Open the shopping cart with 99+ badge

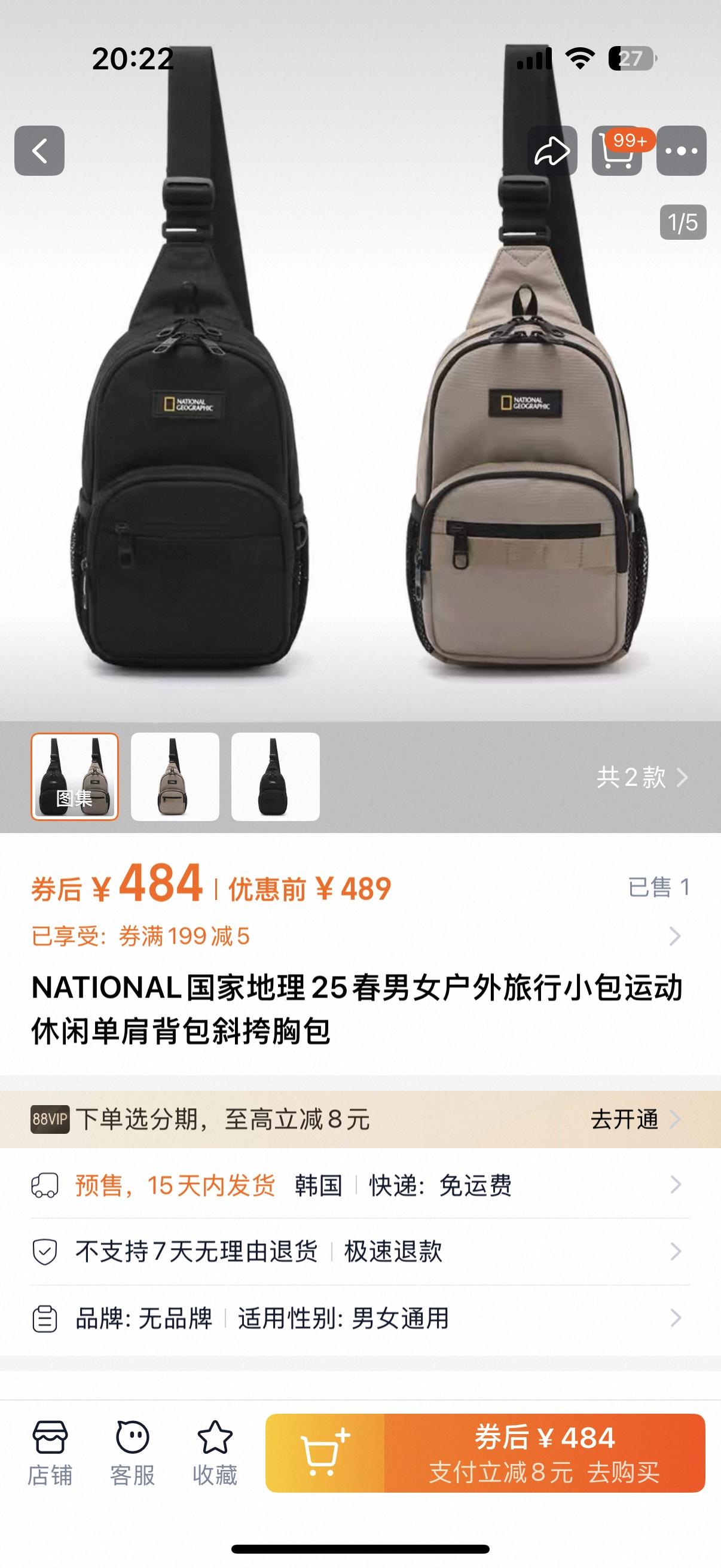point(617,151)
